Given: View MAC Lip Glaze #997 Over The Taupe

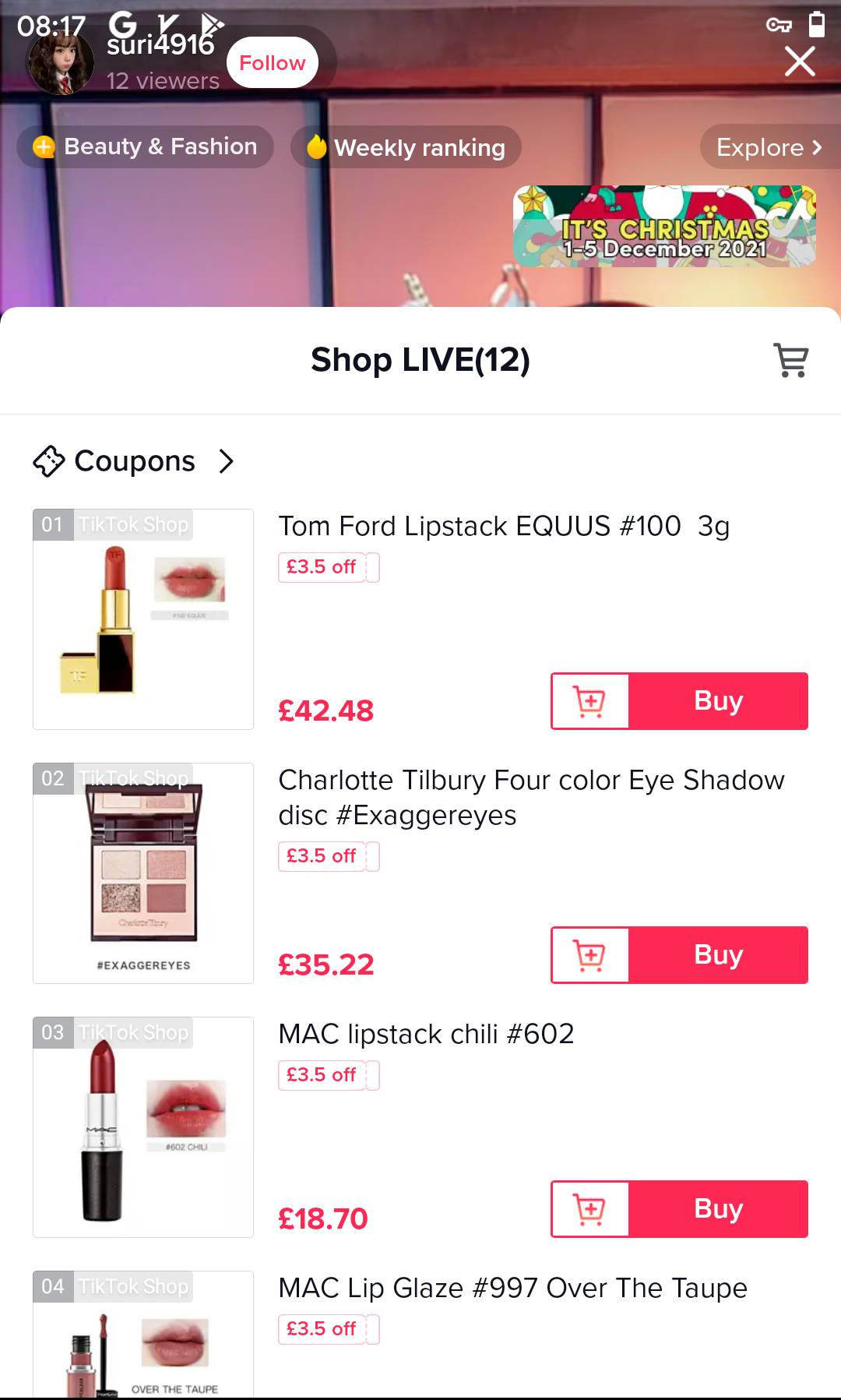Looking at the screenshot, I should (x=512, y=1289).
